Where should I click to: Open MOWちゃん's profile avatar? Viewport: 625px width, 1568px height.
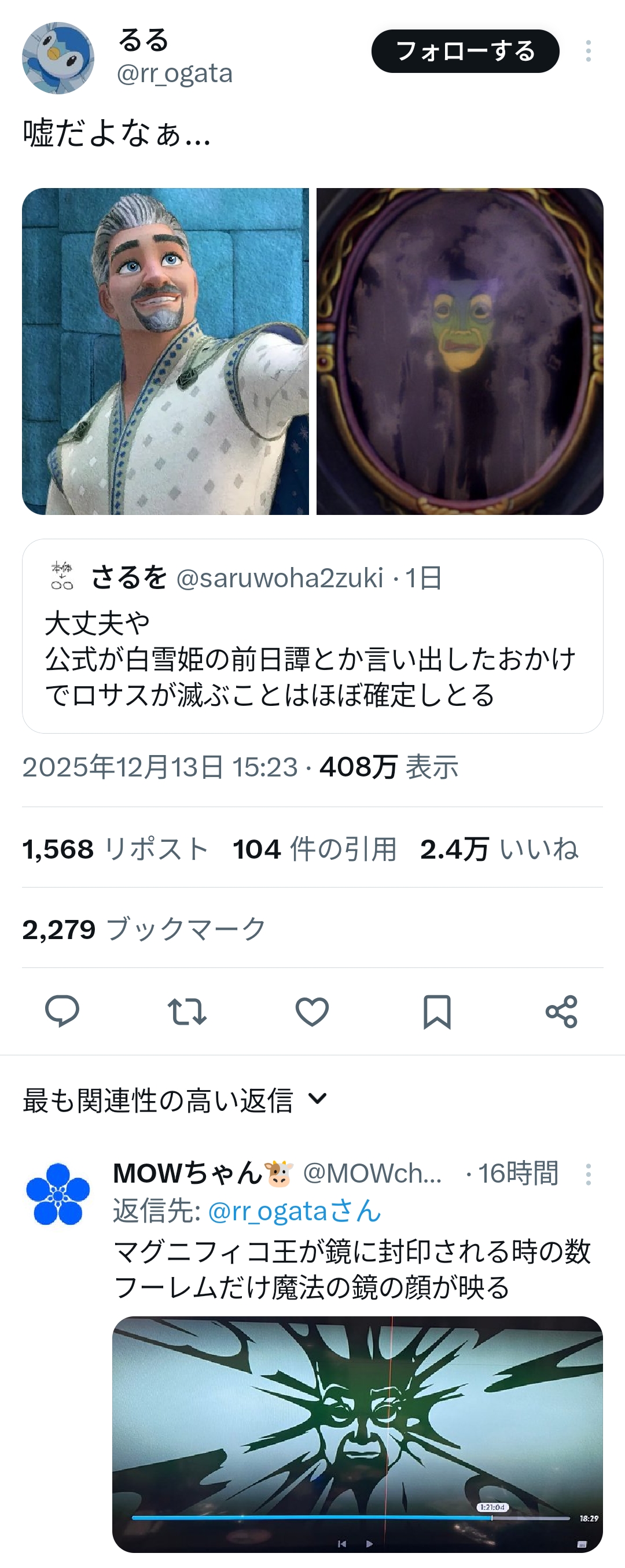pyautogui.click(x=58, y=1194)
